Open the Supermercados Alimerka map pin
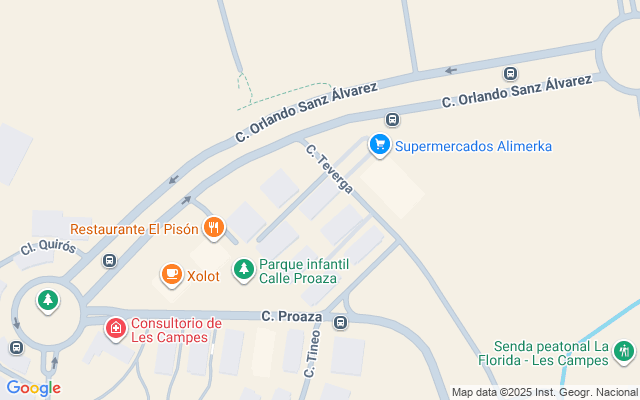This screenshot has height=400, width=640. pos(380,145)
